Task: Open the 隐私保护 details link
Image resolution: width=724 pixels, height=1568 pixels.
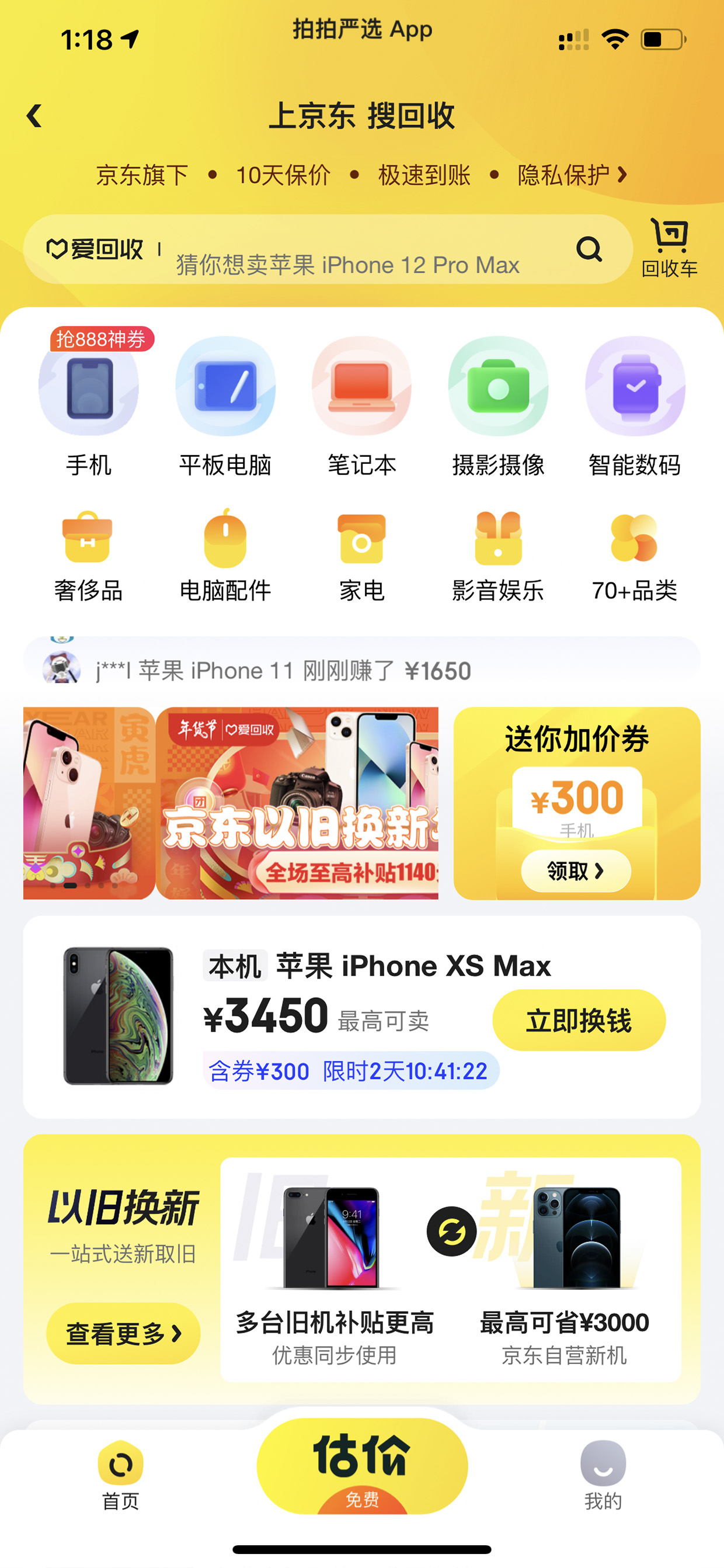Action: [571, 175]
